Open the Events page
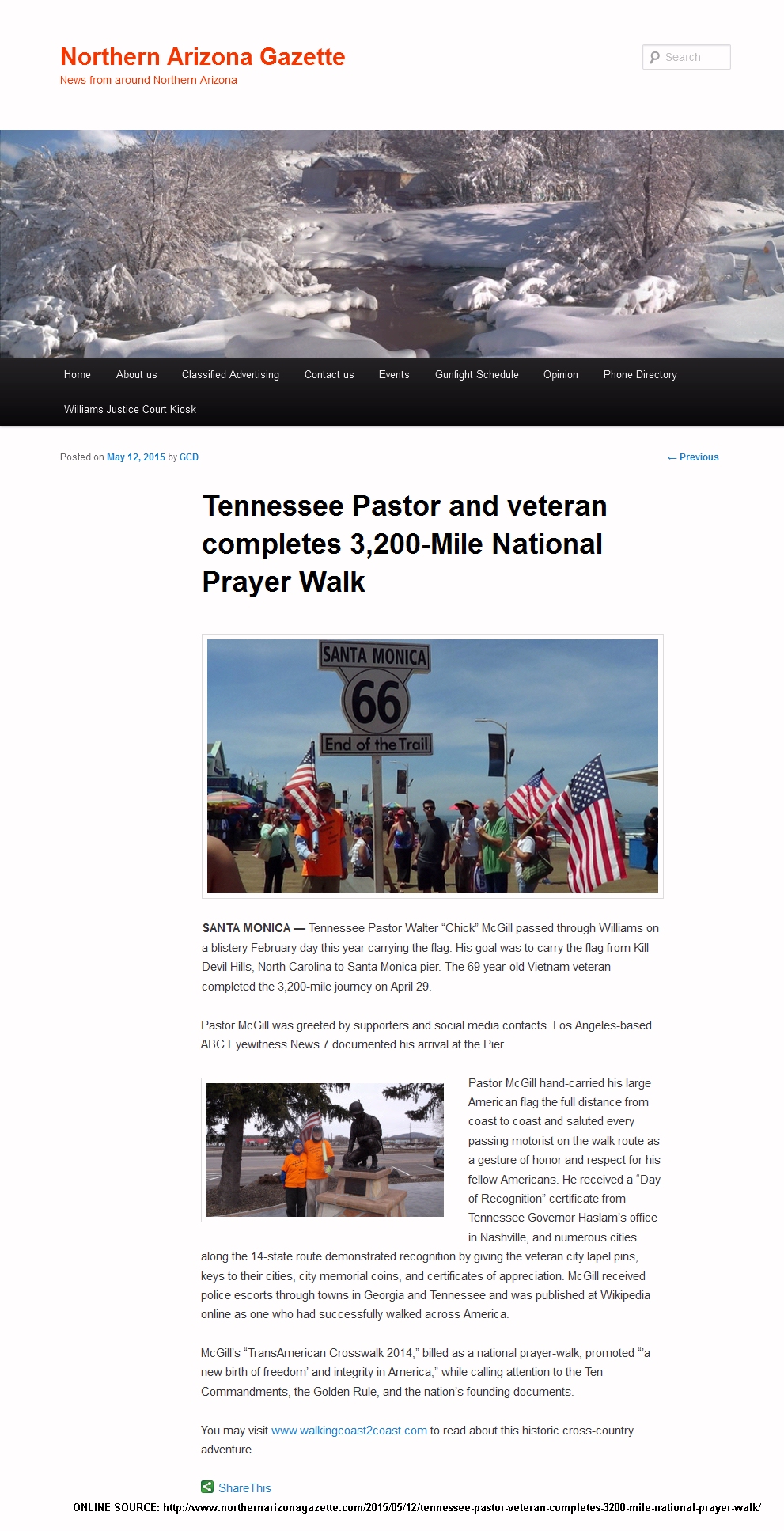Viewport: 784px width, 1531px height. (x=394, y=375)
